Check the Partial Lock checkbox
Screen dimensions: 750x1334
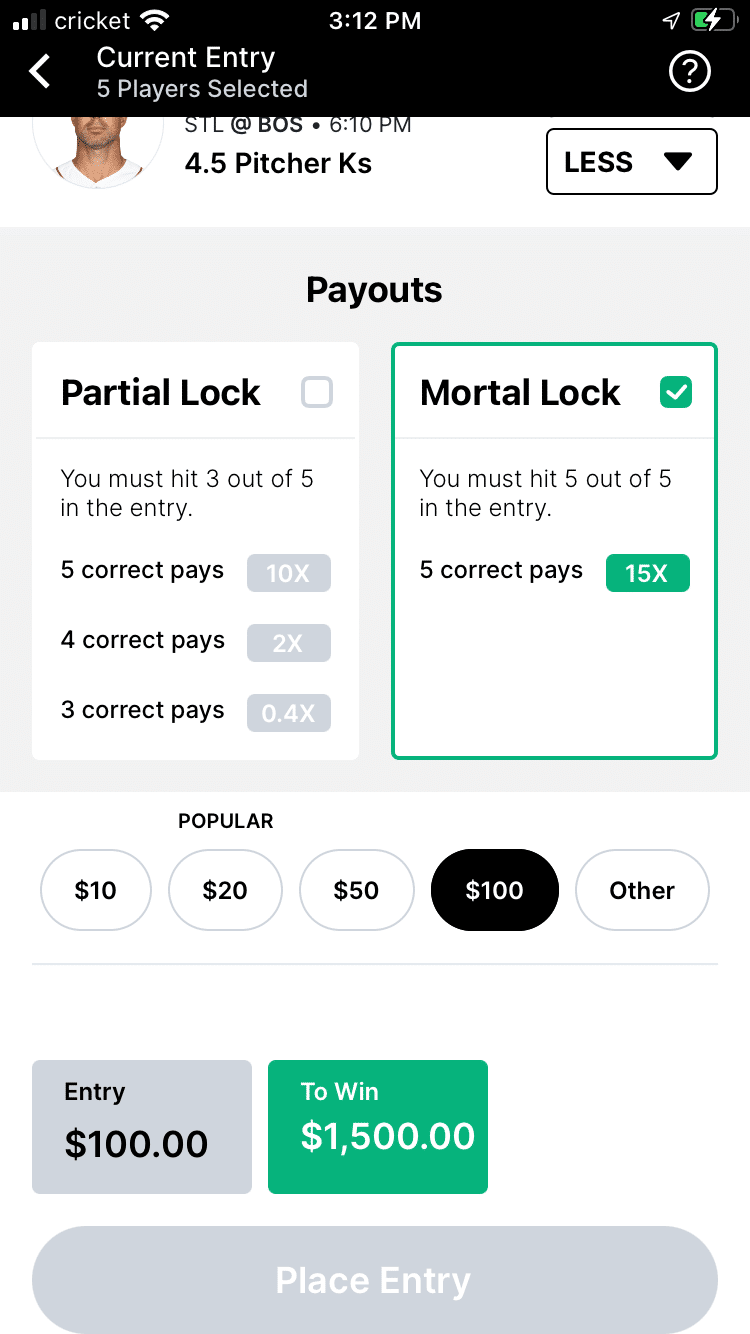point(317,393)
